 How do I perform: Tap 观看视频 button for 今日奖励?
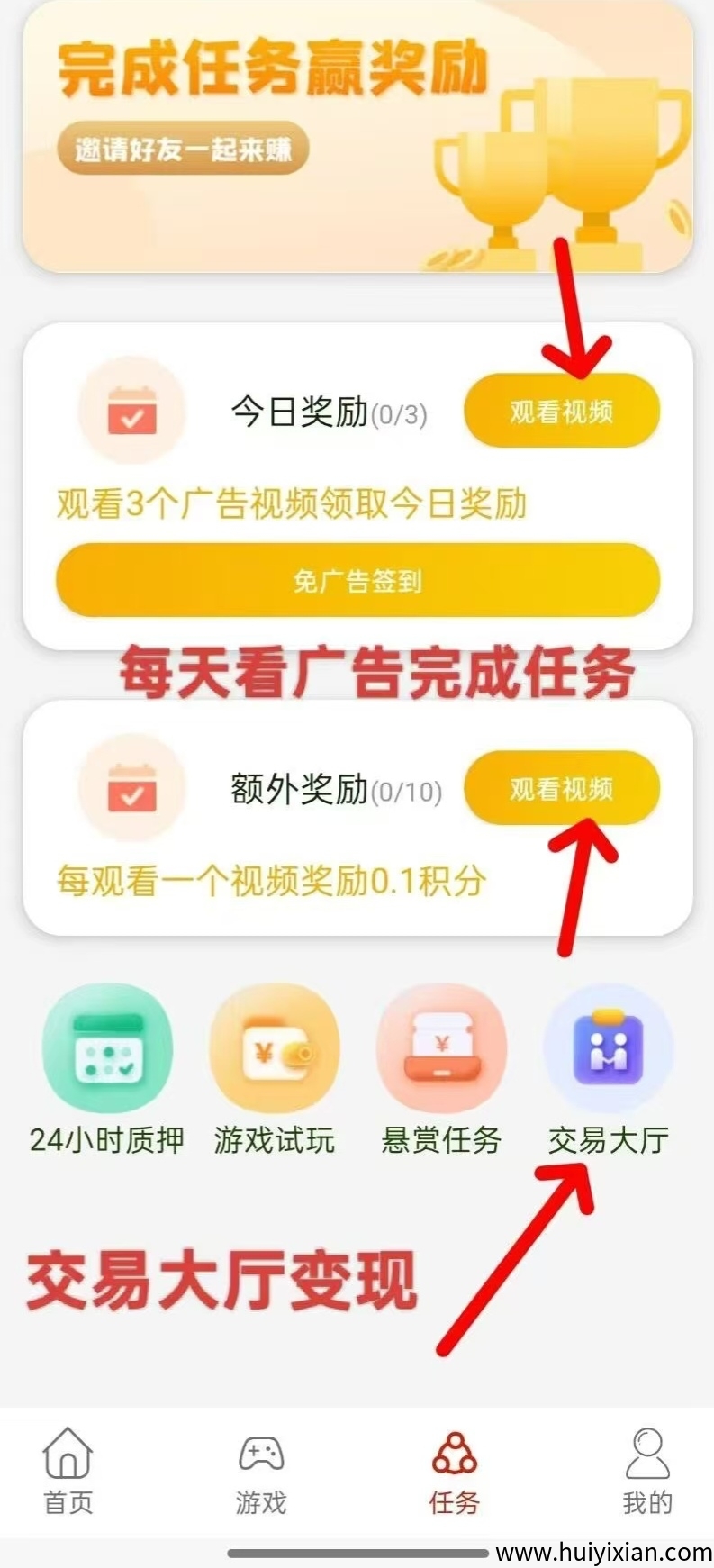pos(561,412)
